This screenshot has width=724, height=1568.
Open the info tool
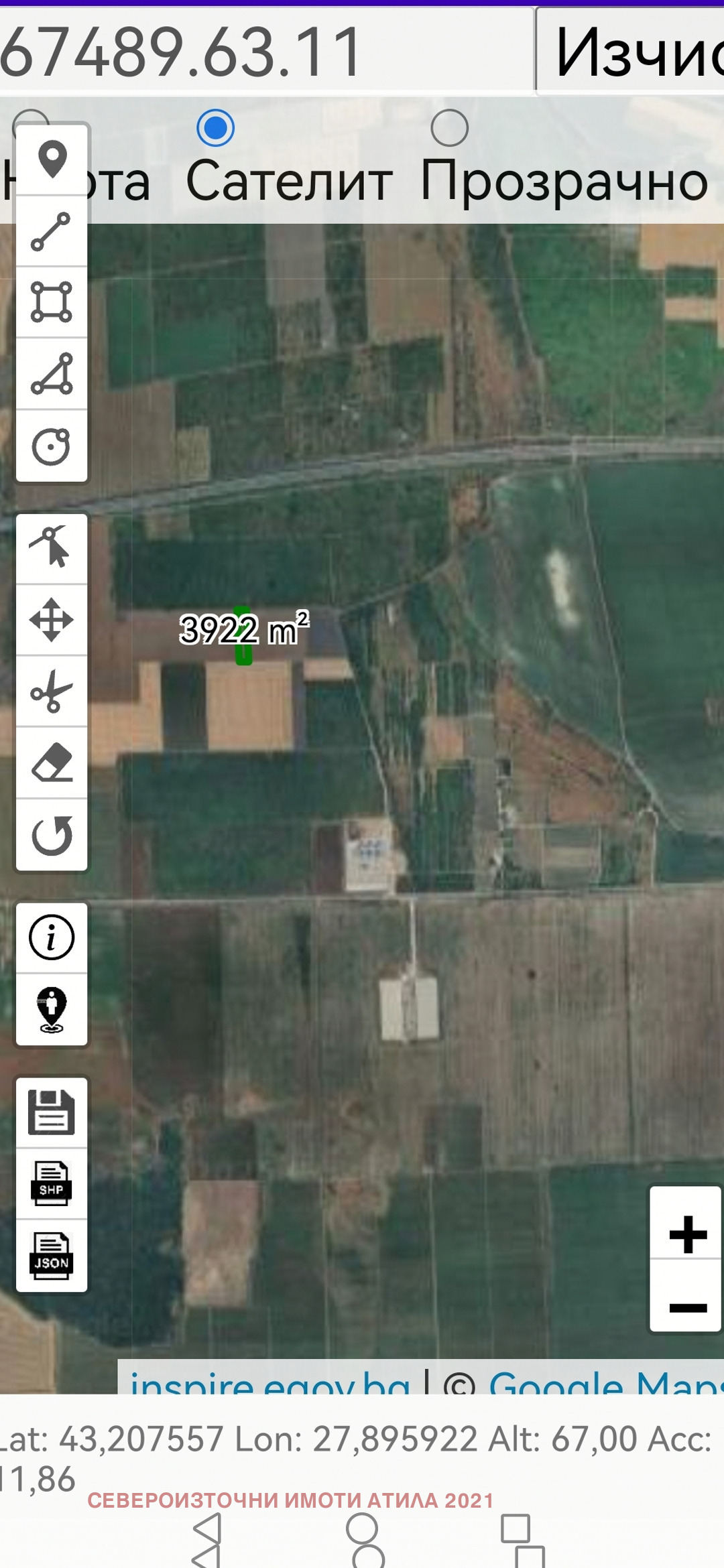coord(52,937)
